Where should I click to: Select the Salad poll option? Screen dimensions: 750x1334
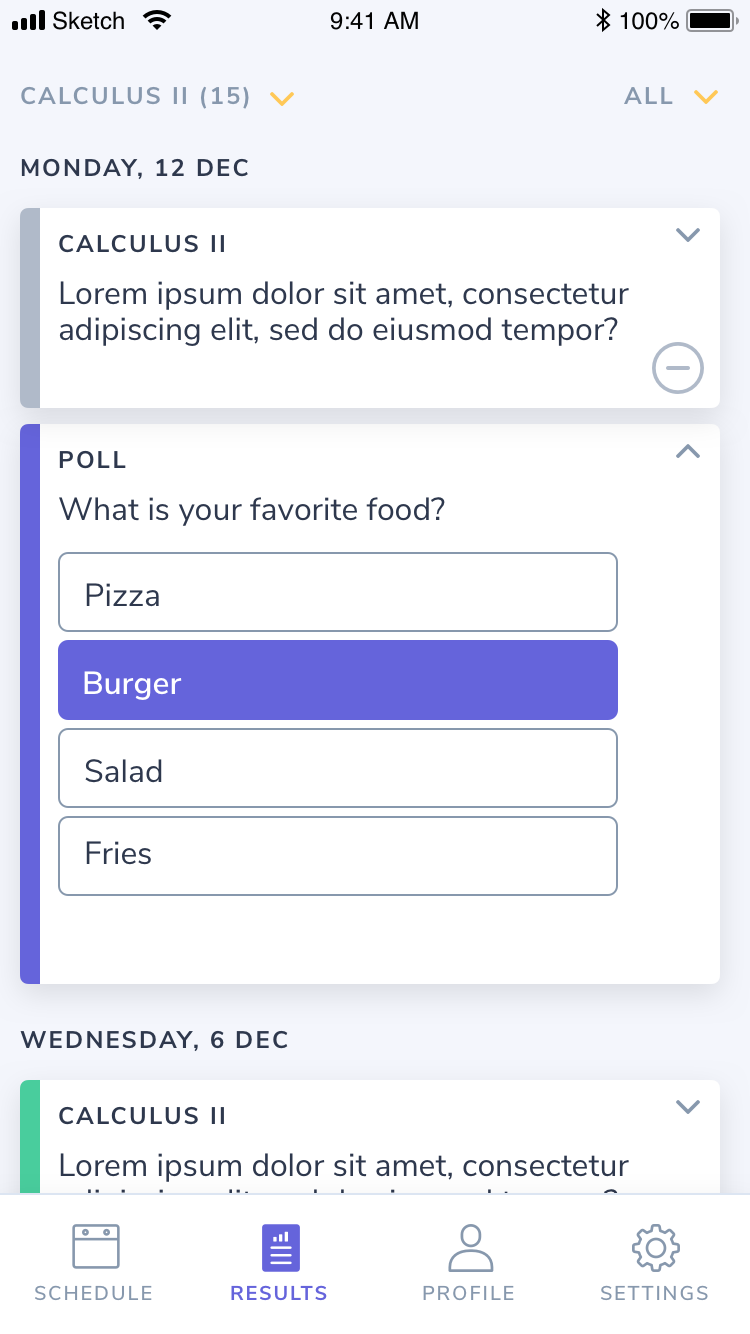[x=338, y=768]
